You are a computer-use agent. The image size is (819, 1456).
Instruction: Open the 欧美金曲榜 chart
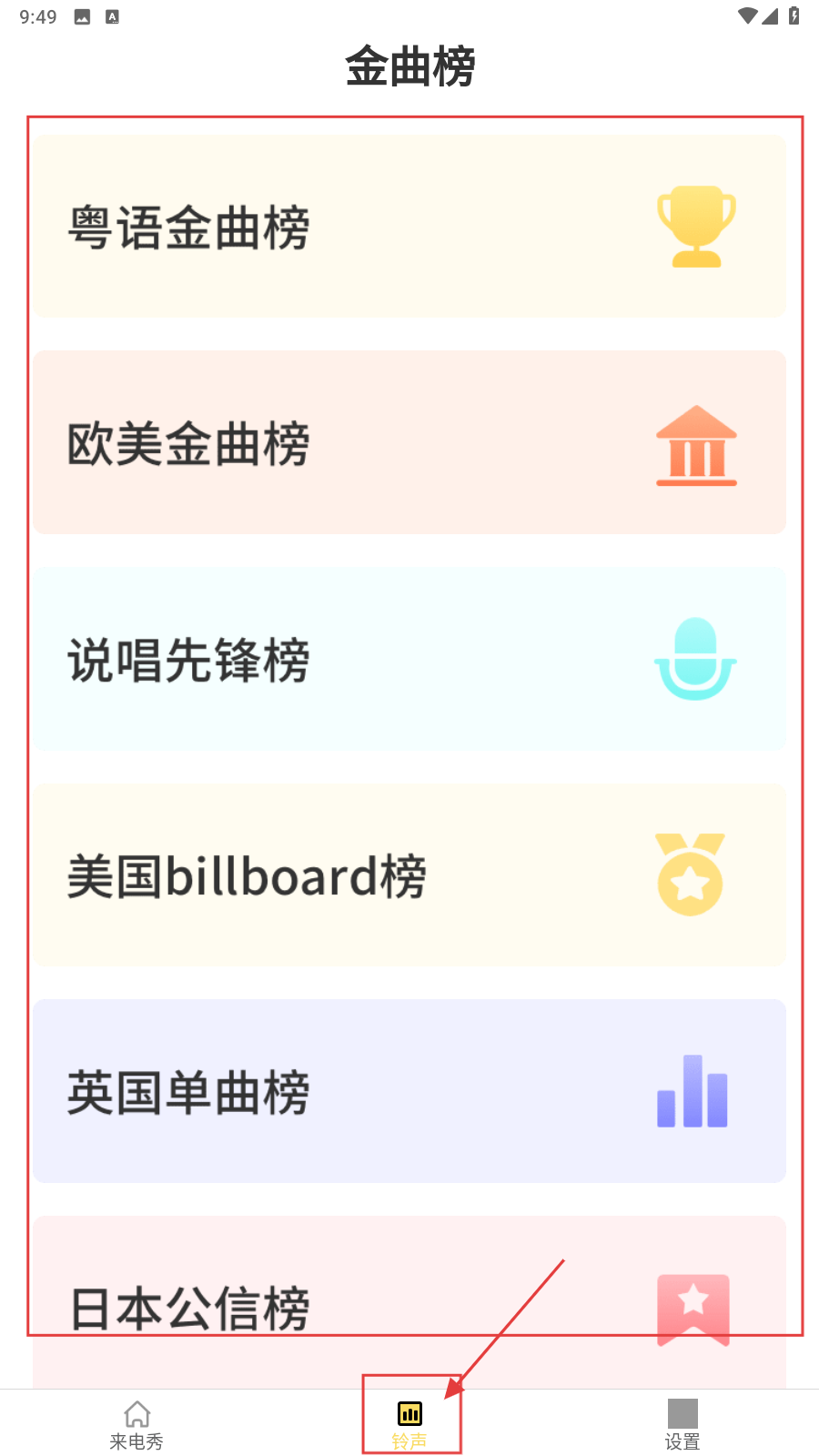[409, 443]
